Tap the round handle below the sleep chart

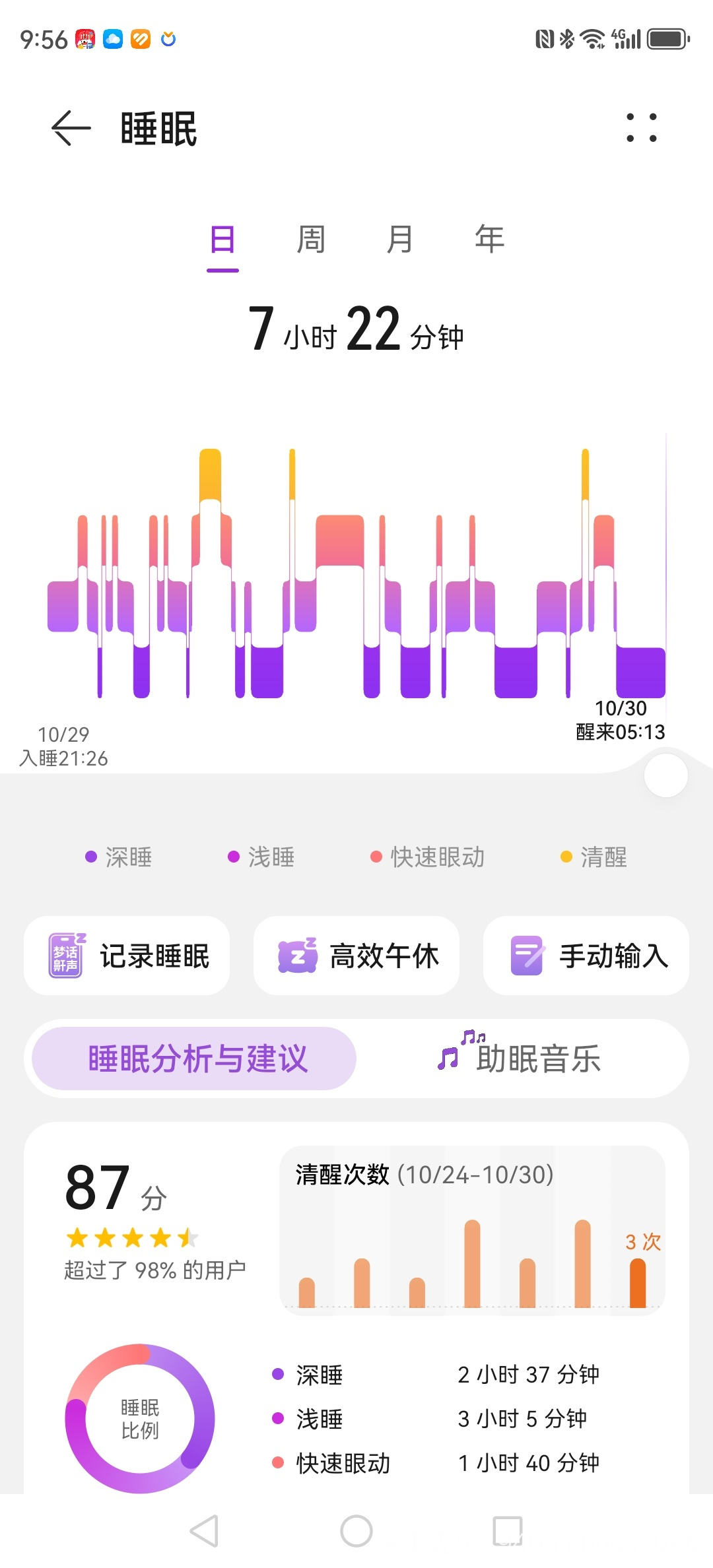tap(665, 776)
